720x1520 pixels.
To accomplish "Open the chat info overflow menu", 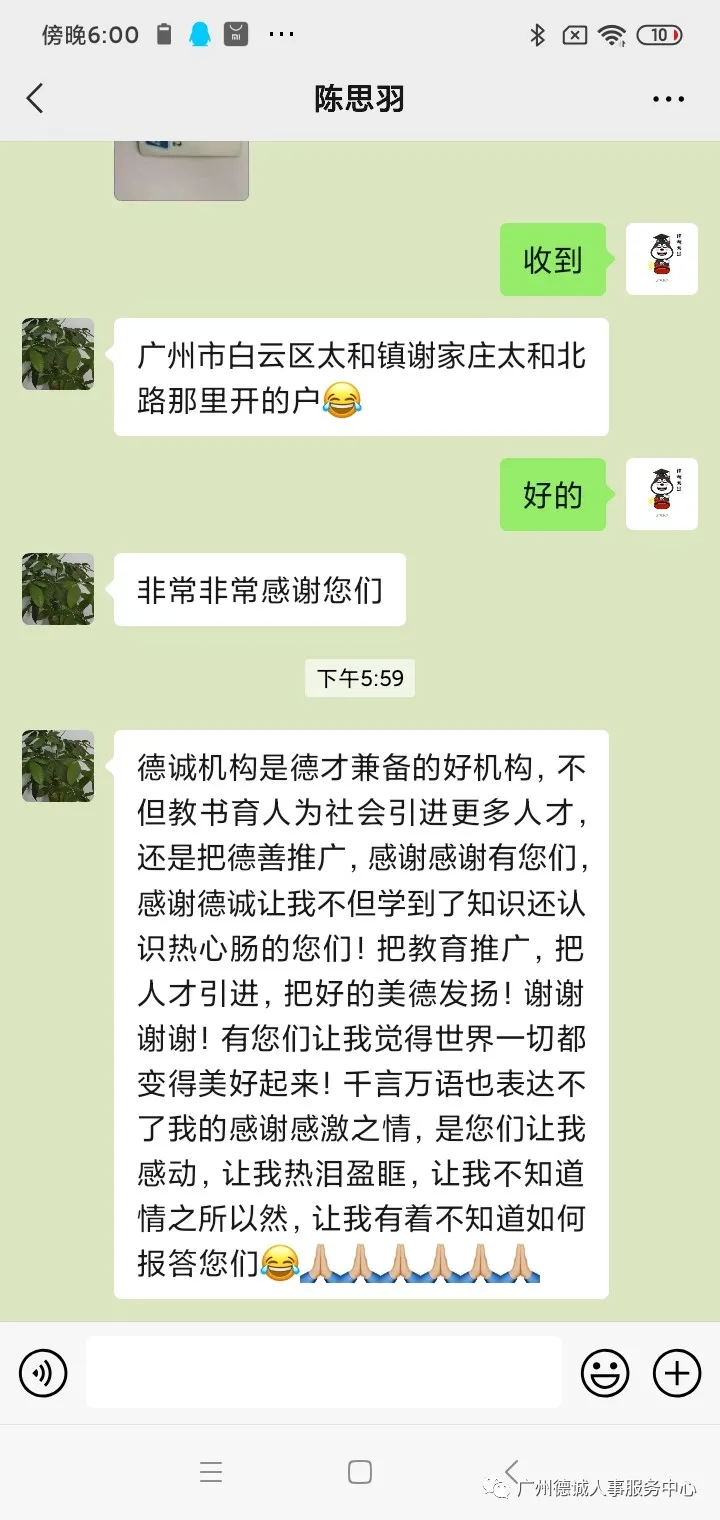I will pos(668,99).
